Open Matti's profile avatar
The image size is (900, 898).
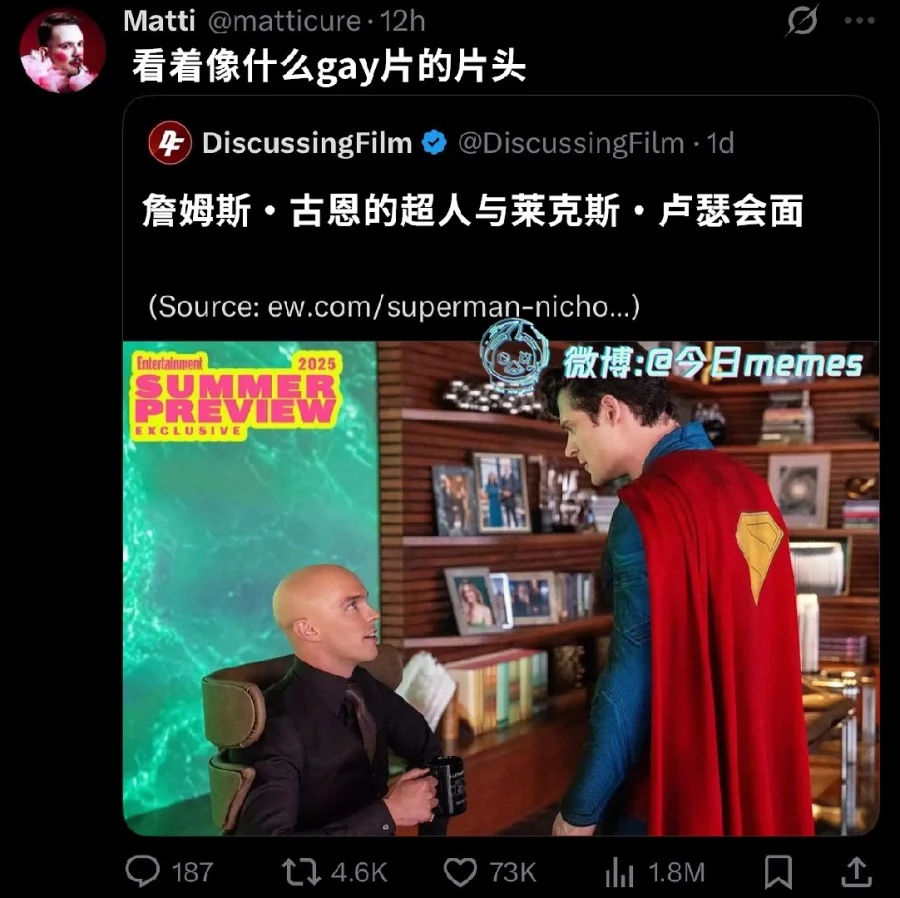[63, 50]
